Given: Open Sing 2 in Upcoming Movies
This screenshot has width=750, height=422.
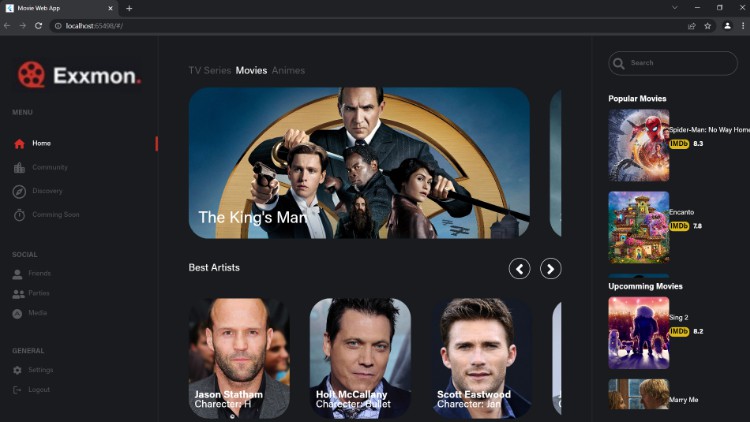Looking at the screenshot, I should [x=639, y=332].
